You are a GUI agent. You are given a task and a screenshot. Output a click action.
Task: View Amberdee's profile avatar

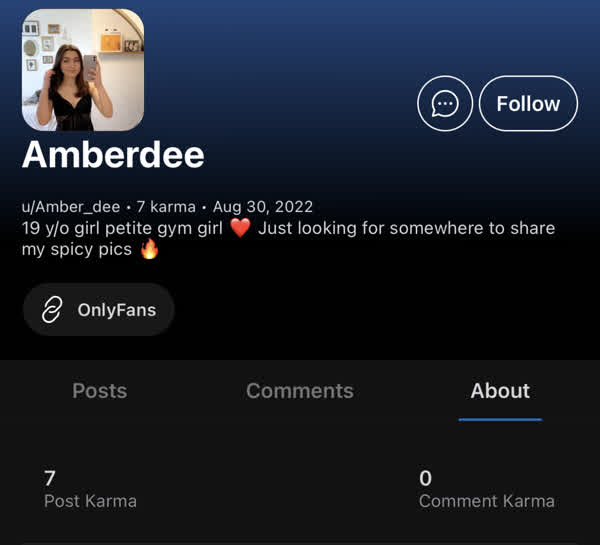83,70
